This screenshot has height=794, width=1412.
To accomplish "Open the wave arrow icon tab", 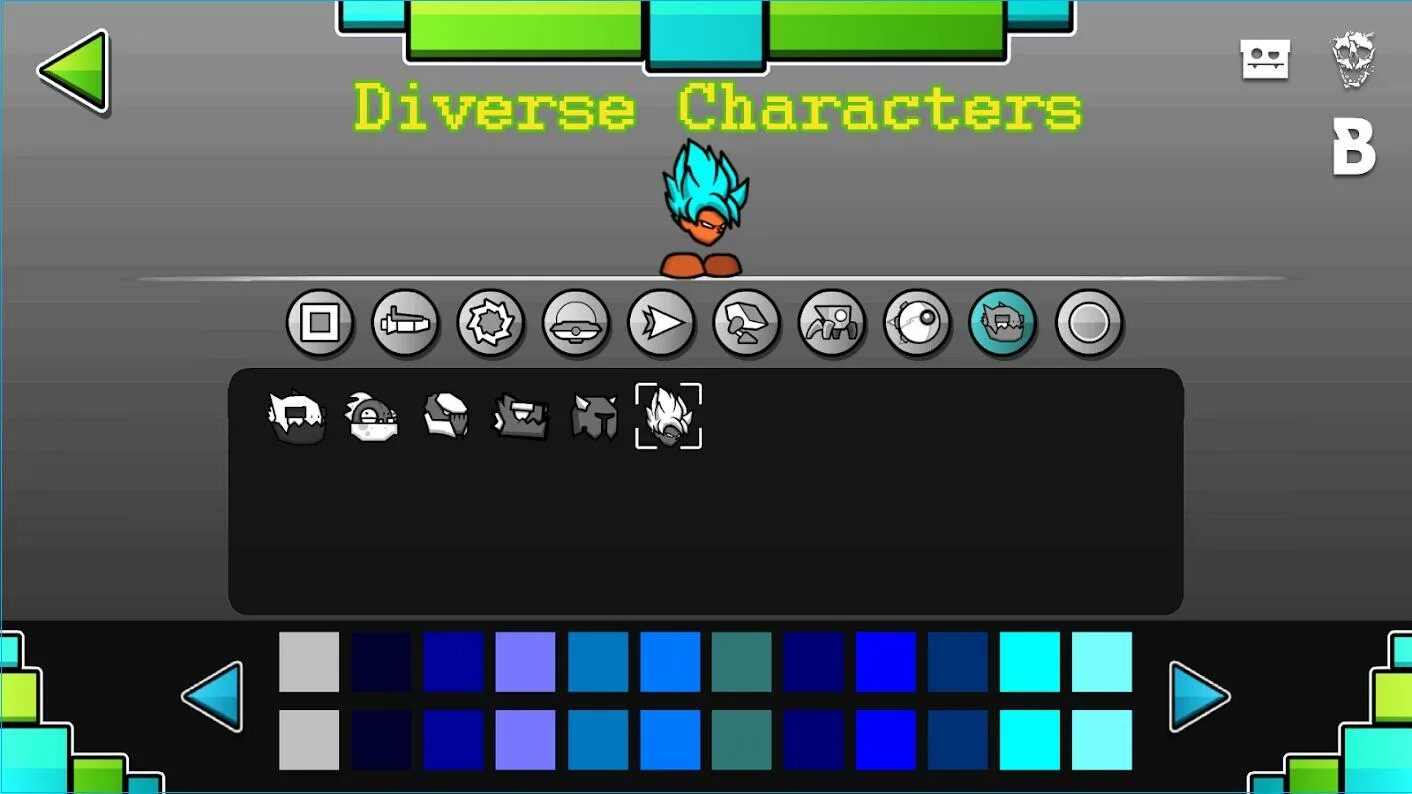I will tap(661, 323).
